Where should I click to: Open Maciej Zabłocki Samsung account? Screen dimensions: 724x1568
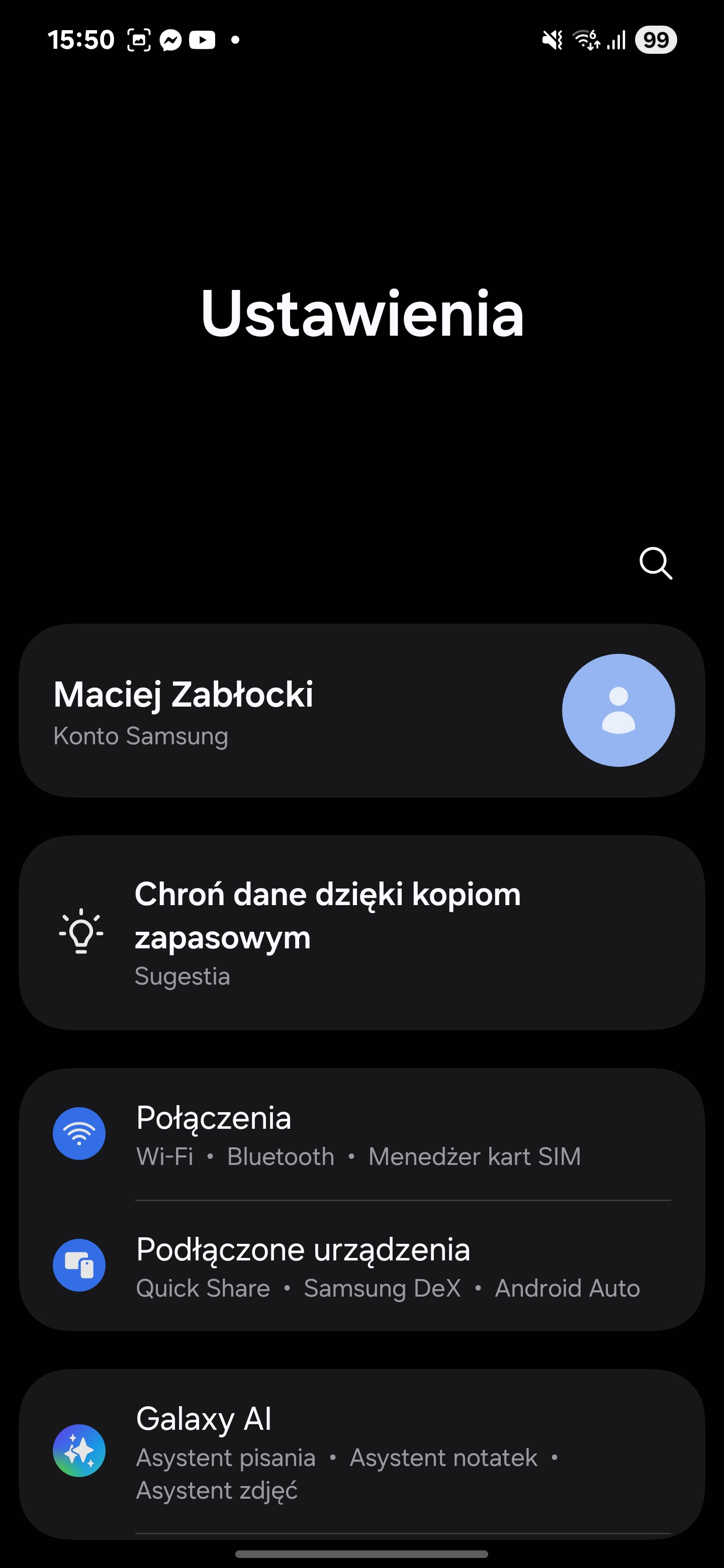pyautogui.click(x=361, y=710)
